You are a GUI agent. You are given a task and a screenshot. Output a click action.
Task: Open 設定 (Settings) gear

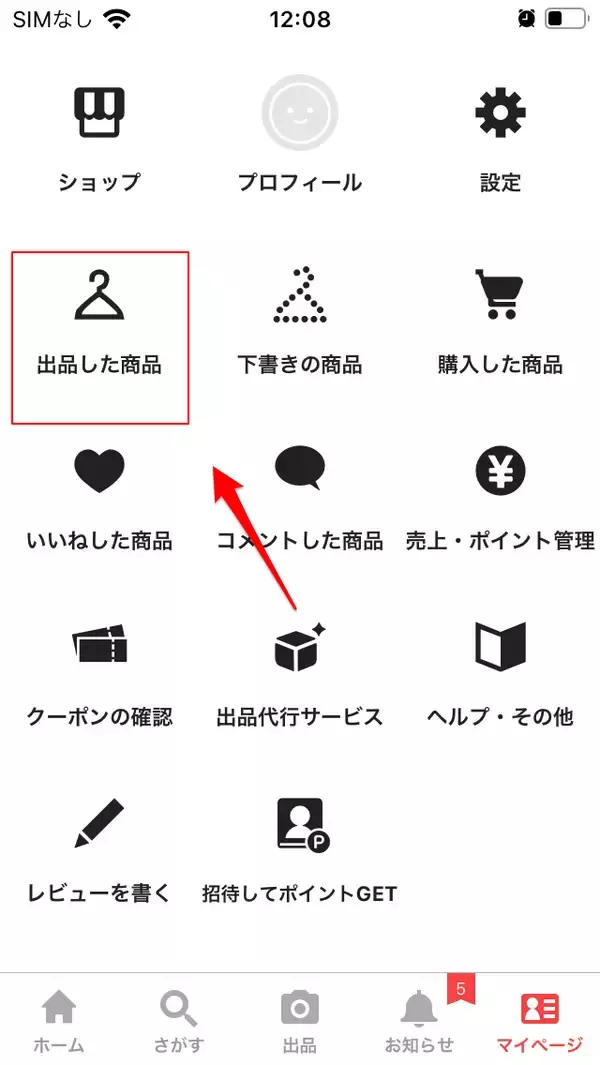pyautogui.click(x=500, y=138)
